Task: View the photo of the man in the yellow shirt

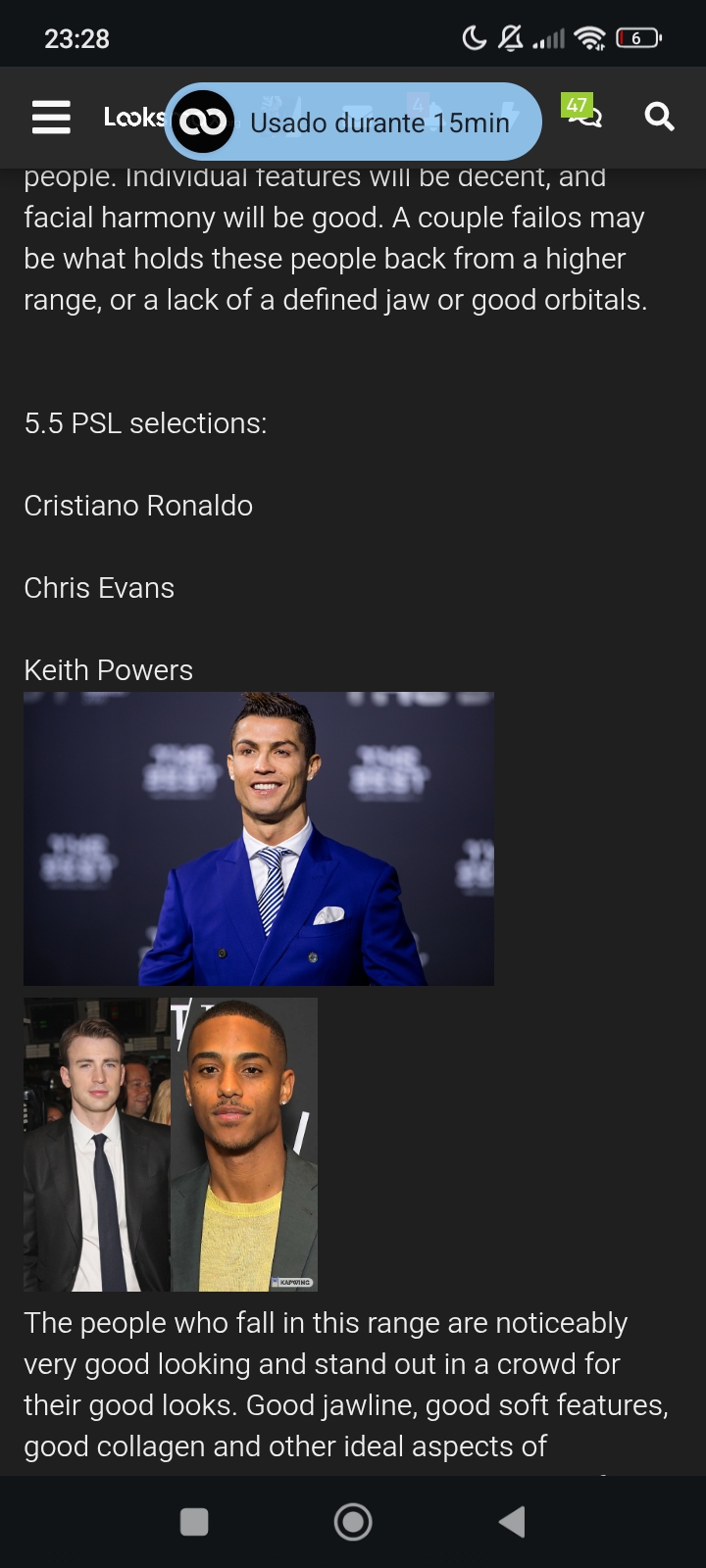Action: pos(244,1145)
